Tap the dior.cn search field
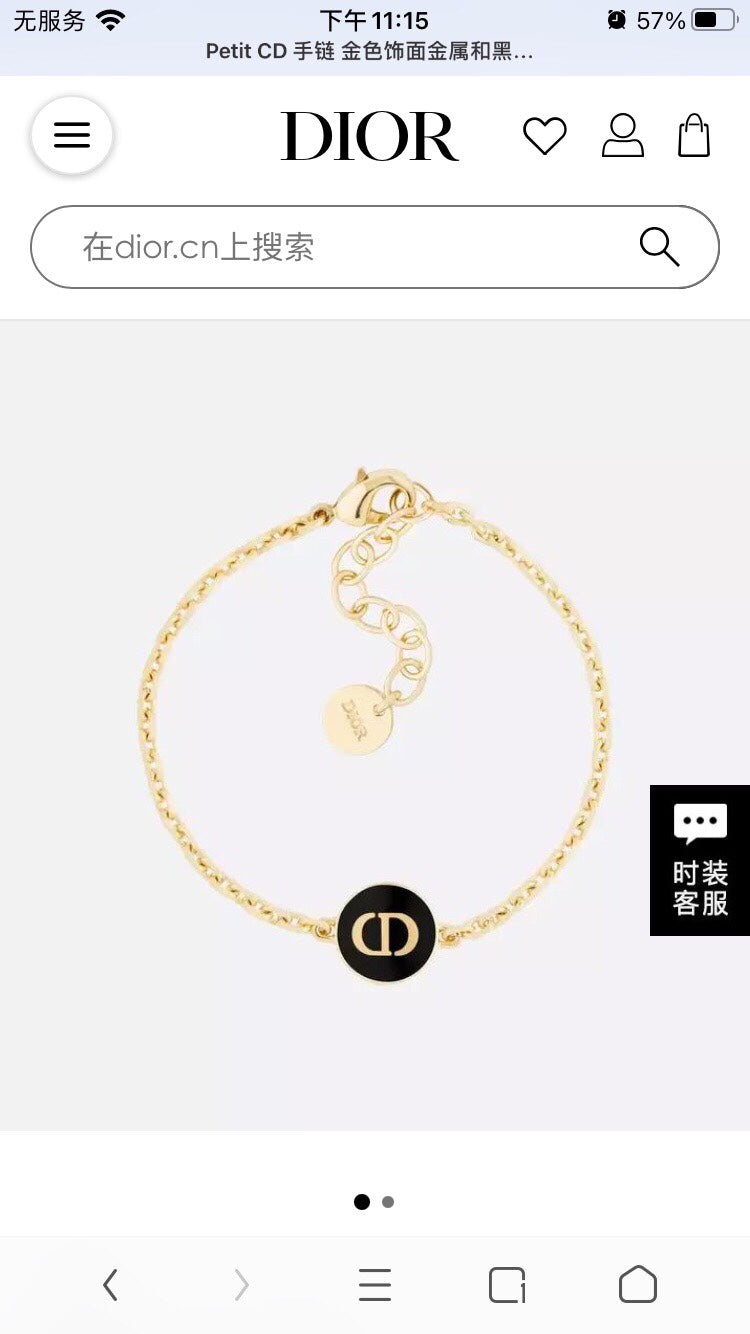The width and height of the screenshot is (750, 1334). (340, 247)
